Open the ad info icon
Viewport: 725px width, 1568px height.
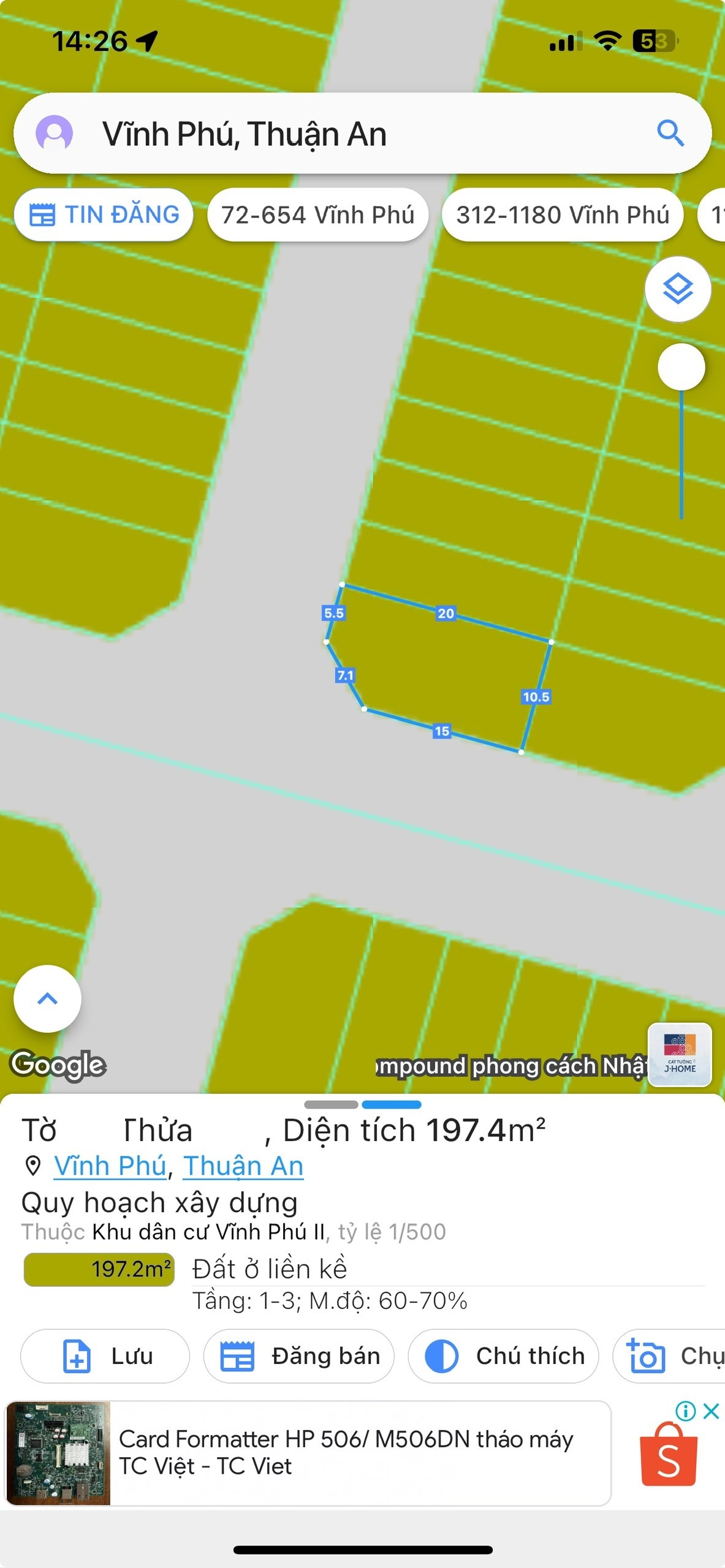pyautogui.click(x=685, y=1411)
